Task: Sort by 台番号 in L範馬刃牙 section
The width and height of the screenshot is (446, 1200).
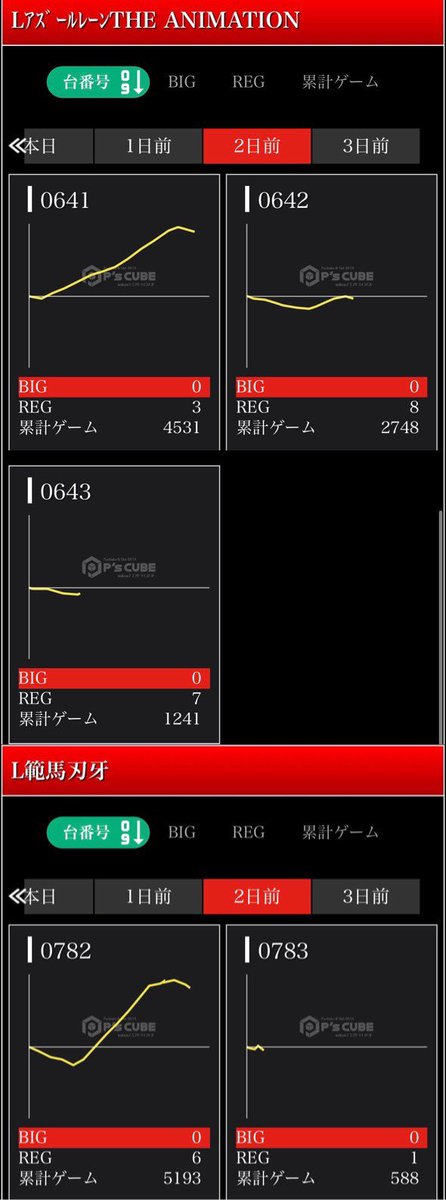Action: pos(98,832)
